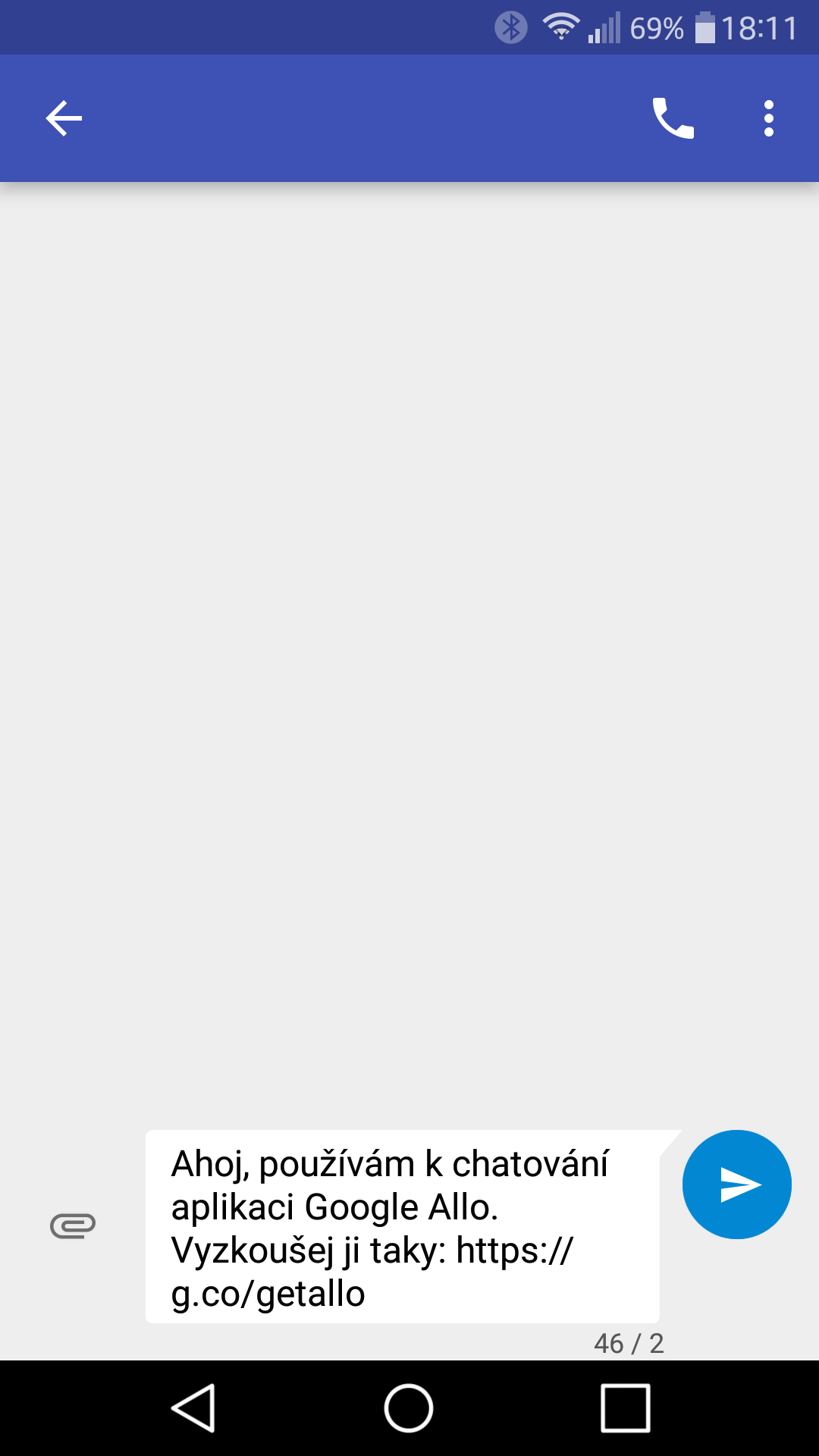This screenshot has height=1456, width=819.
Task: Open the recent apps view
Action: pyautogui.click(x=626, y=1408)
